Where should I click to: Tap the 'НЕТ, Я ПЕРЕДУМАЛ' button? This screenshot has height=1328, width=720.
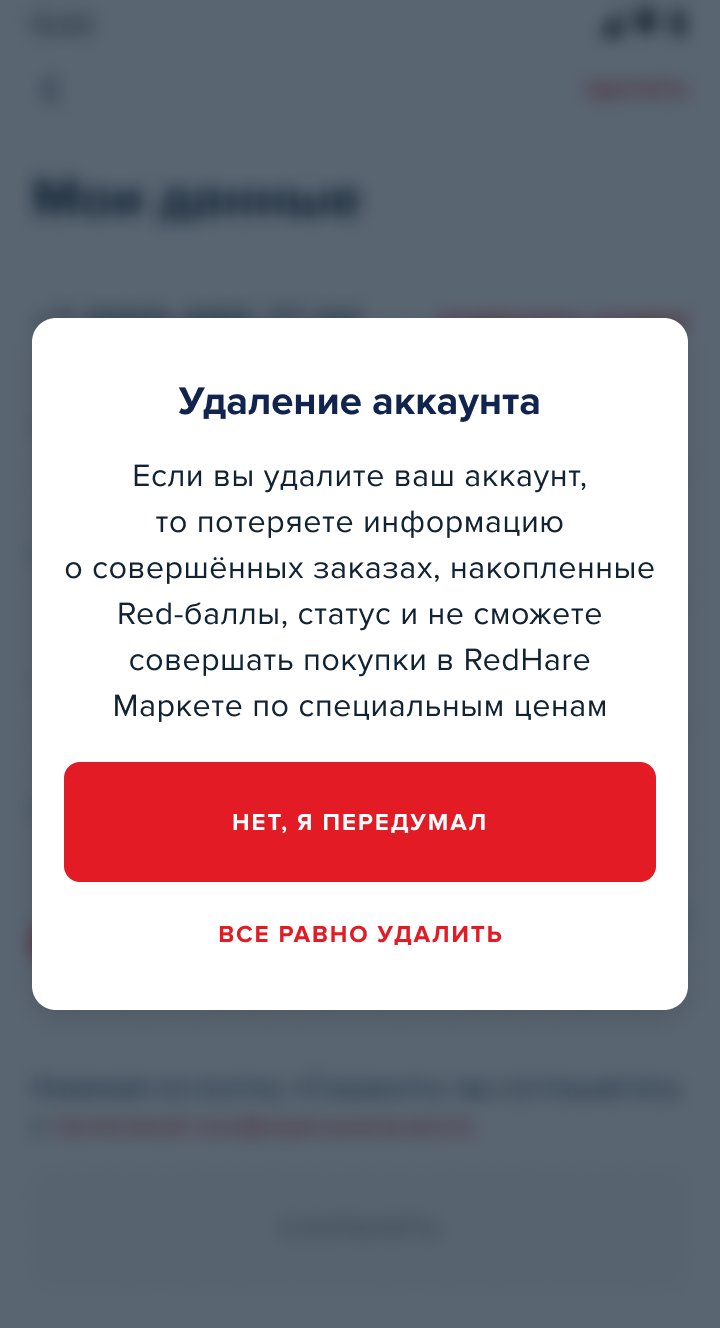click(360, 822)
